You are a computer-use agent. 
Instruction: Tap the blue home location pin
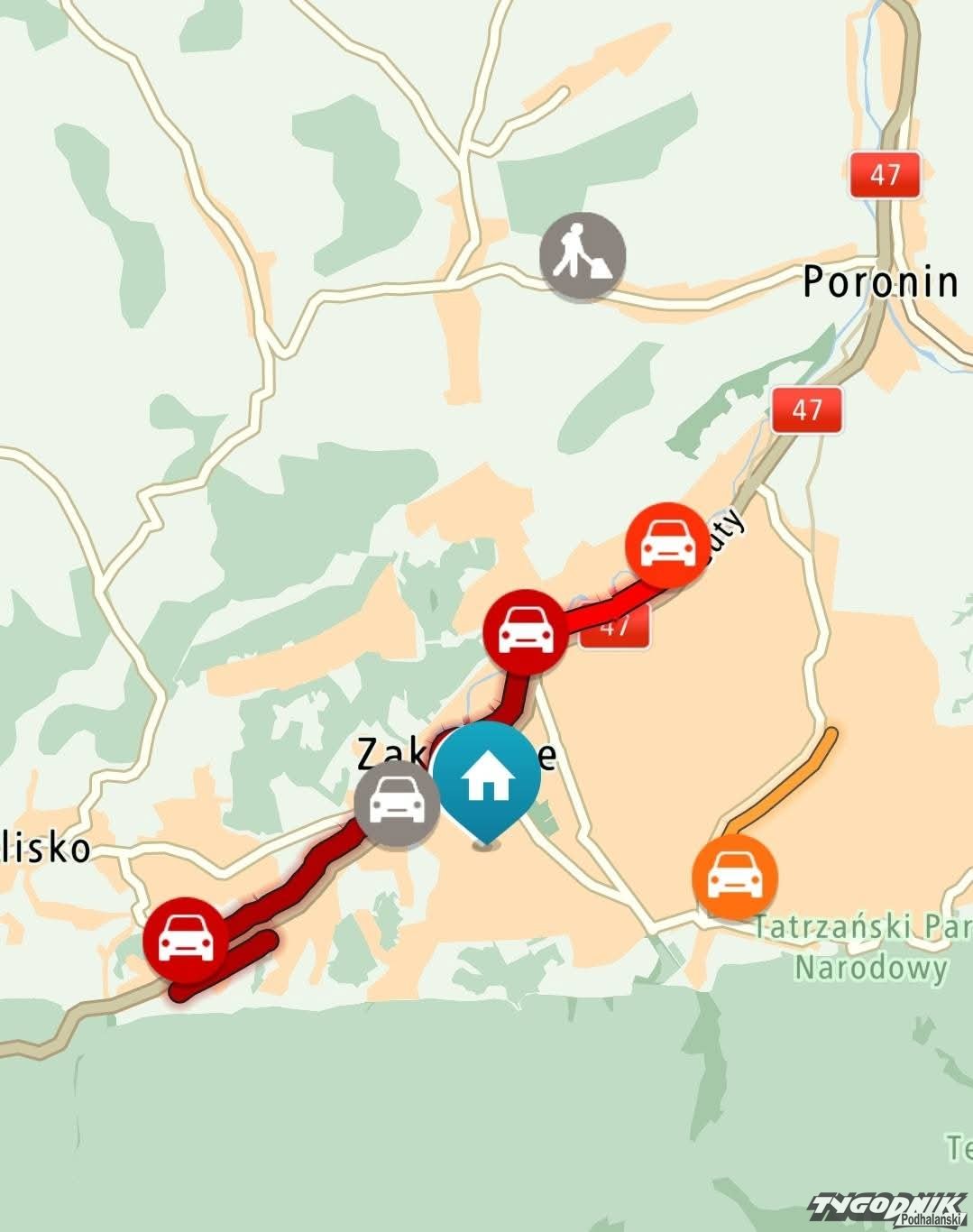point(487,779)
